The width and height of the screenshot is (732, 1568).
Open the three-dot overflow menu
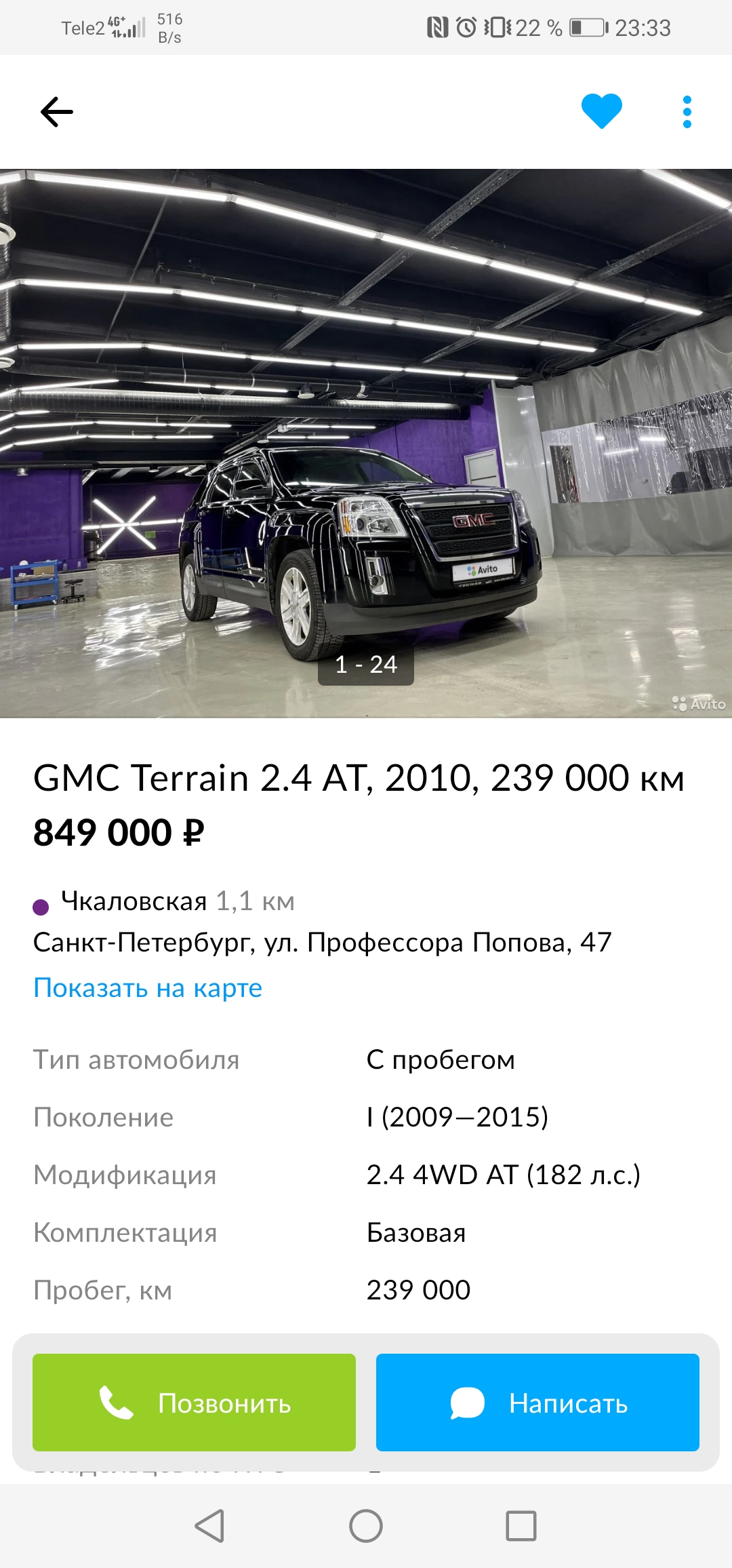click(x=687, y=112)
